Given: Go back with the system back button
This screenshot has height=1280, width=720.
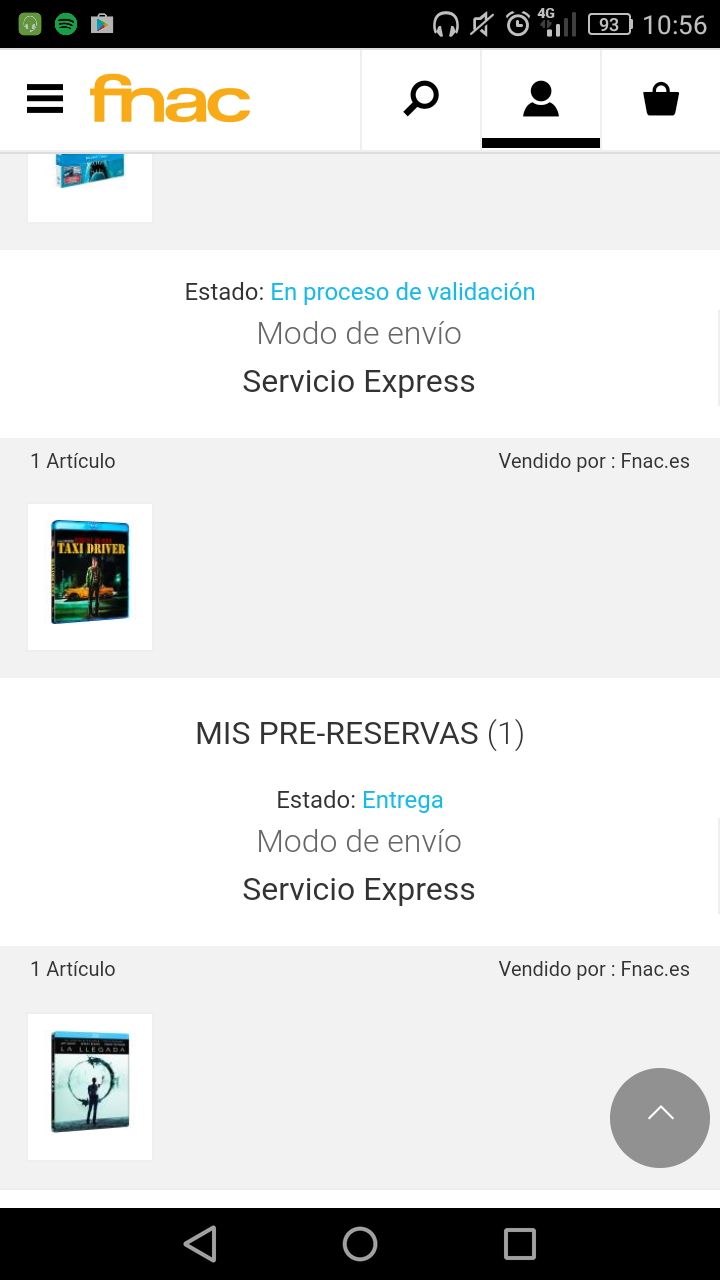Looking at the screenshot, I should (200, 1244).
